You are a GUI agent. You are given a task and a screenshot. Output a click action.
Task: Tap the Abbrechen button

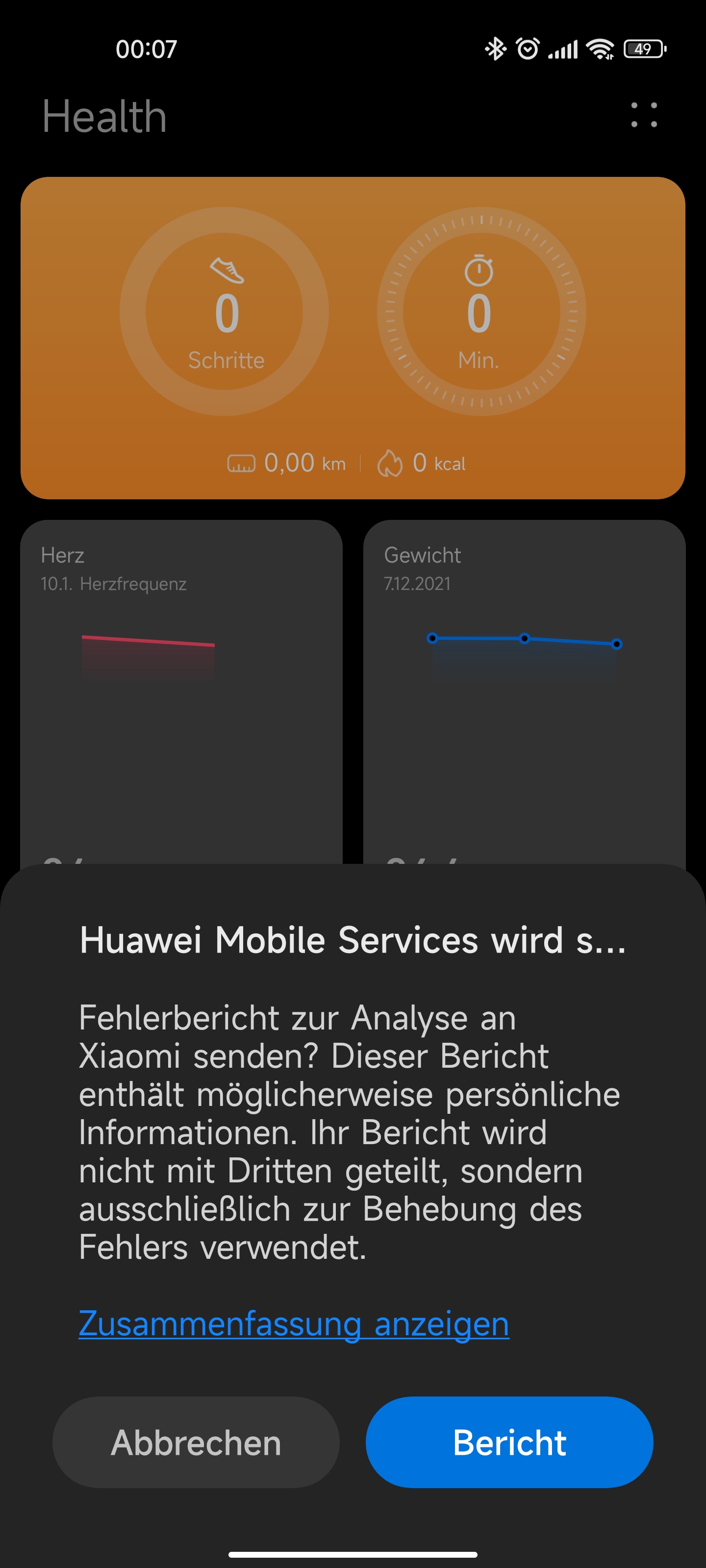tap(196, 1442)
